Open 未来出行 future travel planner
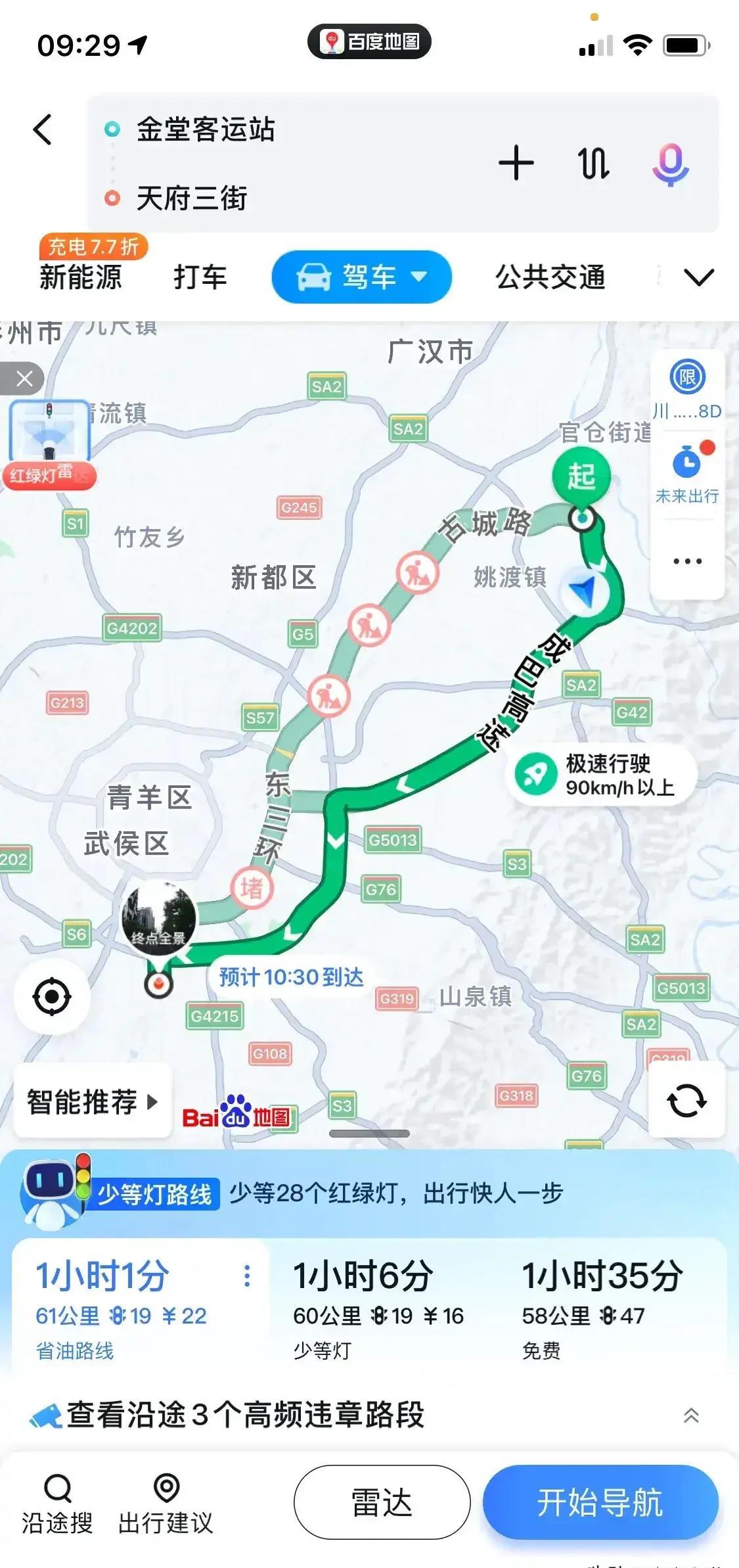The height and width of the screenshot is (1568, 739). (x=686, y=471)
